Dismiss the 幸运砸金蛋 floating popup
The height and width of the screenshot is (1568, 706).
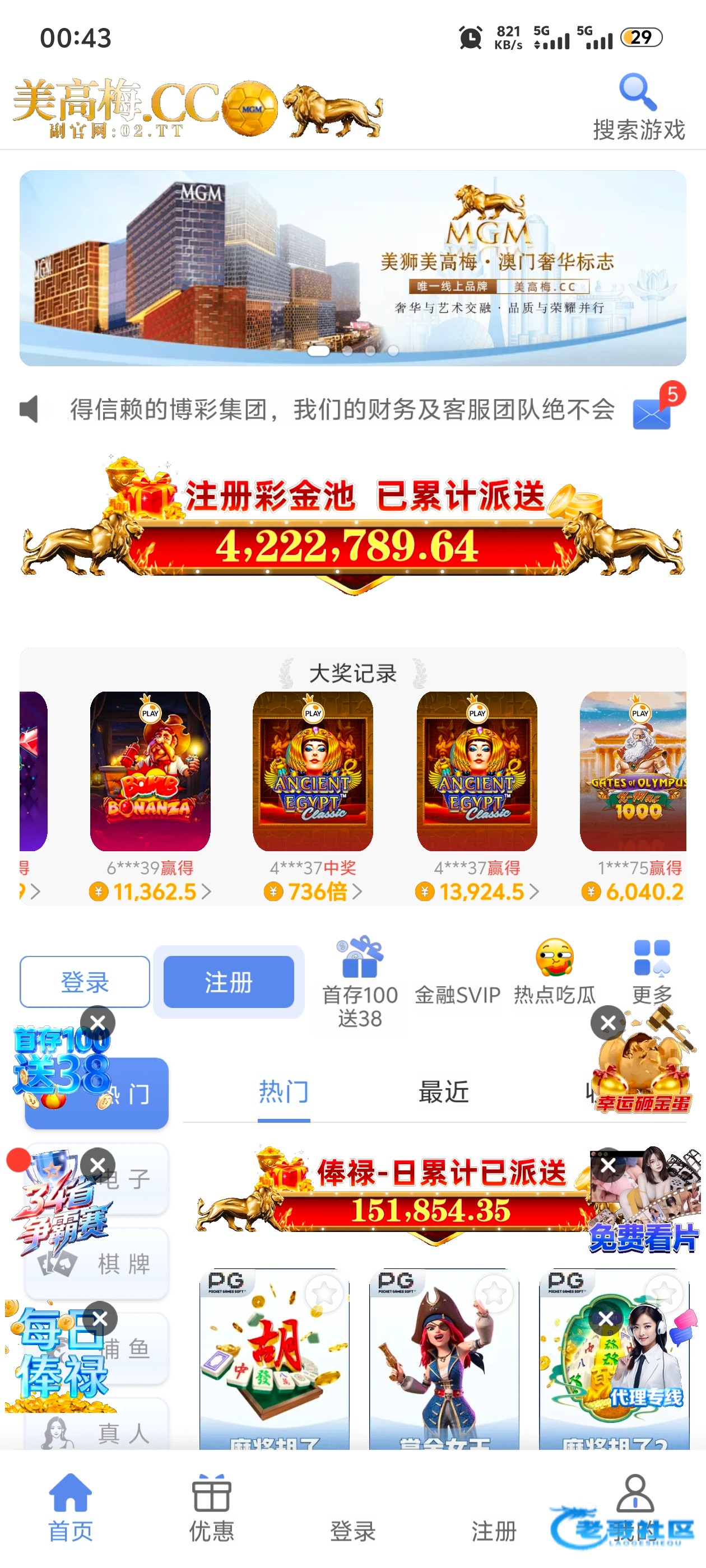tap(607, 1023)
